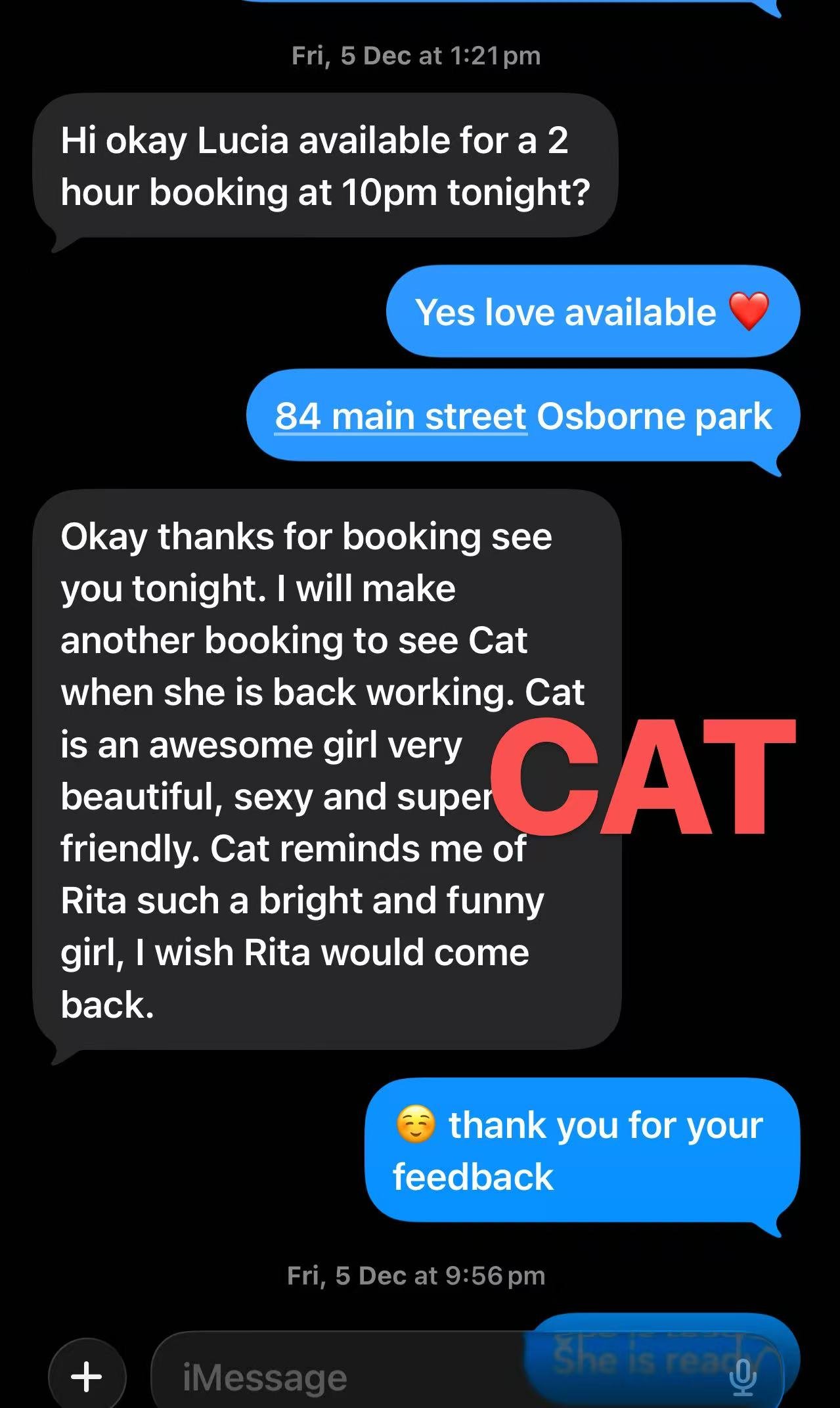840x1408 pixels.
Task: Start voice dictation with the microphone icon
Action: tap(743, 1377)
